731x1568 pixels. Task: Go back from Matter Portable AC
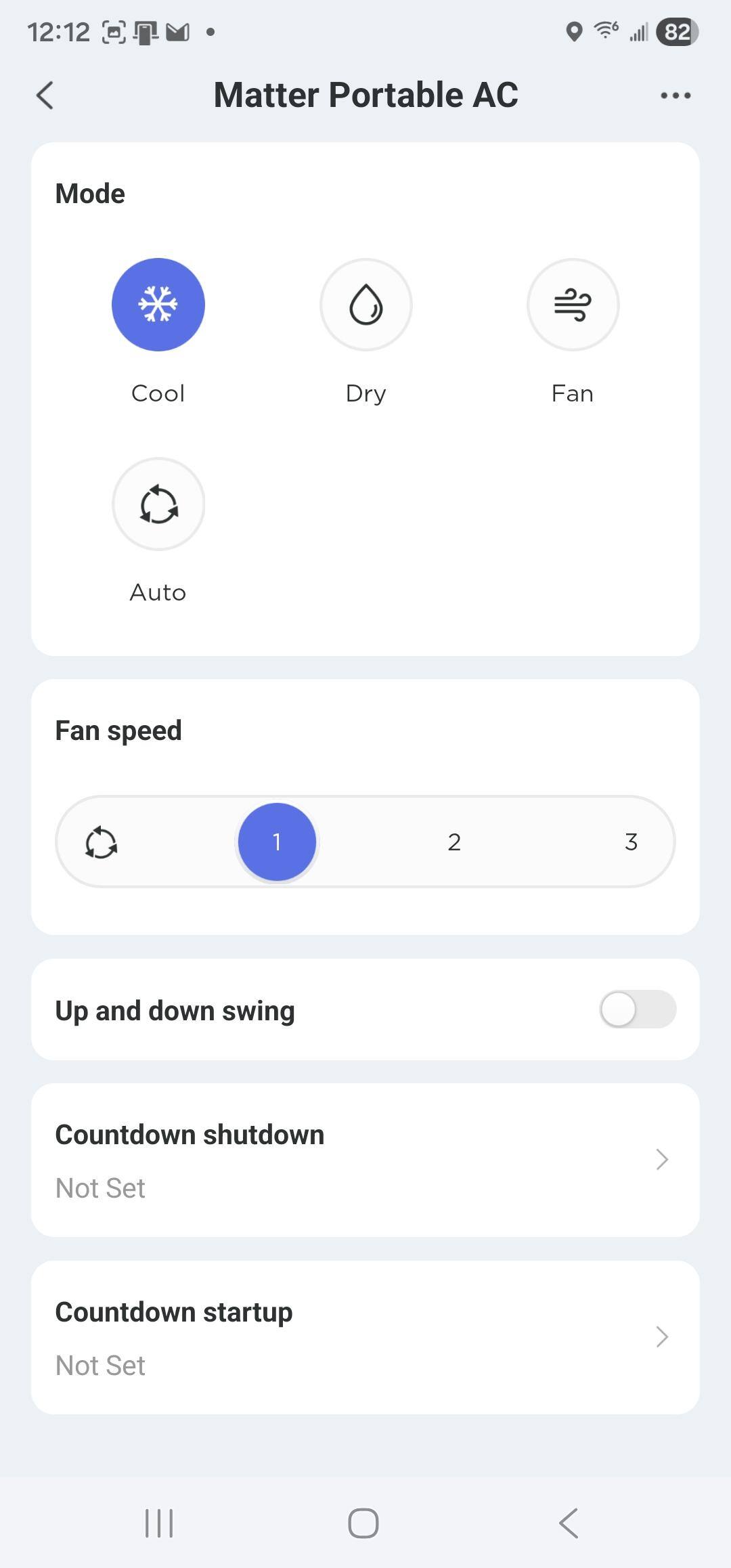click(45, 95)
